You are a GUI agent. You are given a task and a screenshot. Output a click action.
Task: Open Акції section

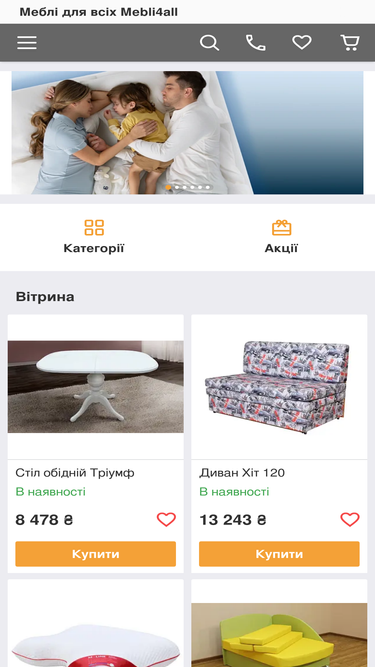[x=281, y=237]
